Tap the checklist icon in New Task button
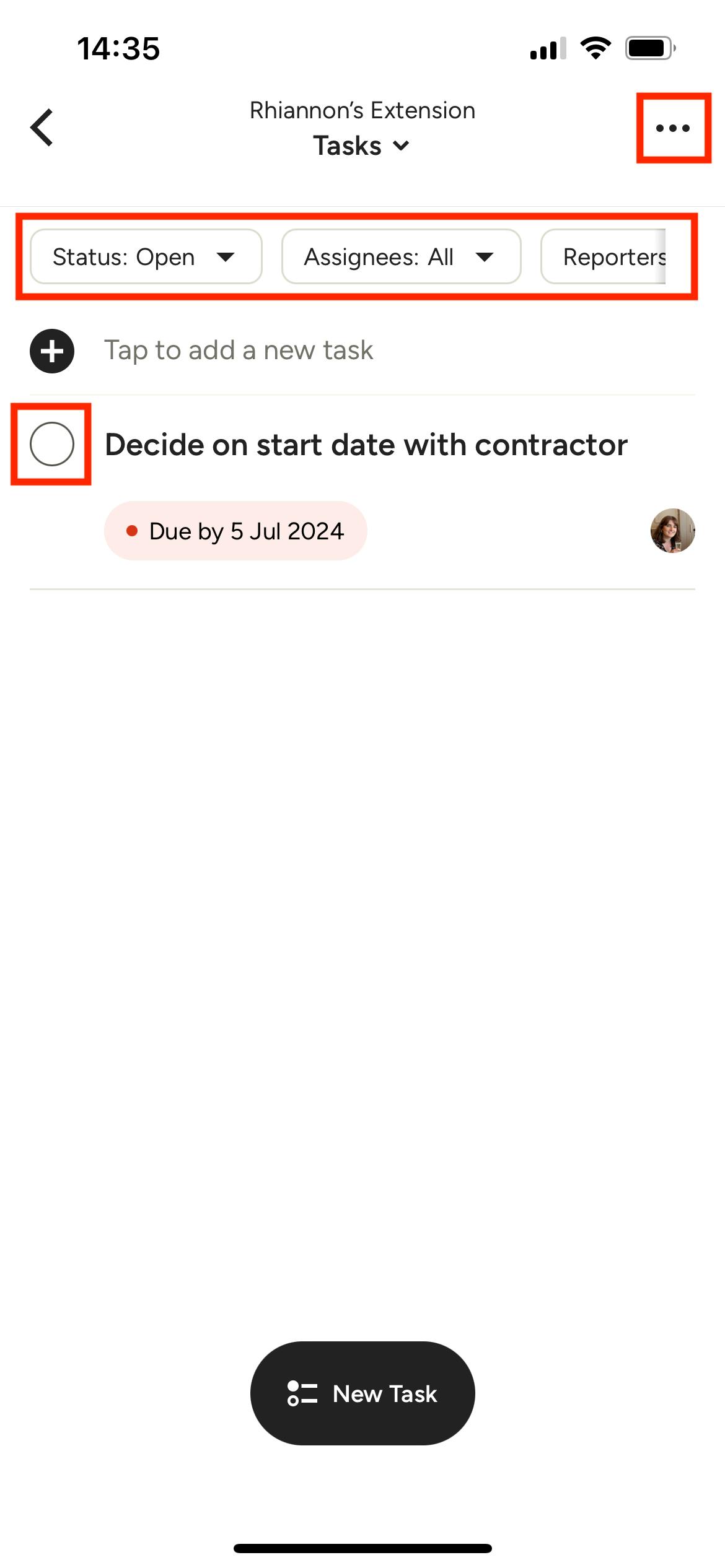This screenshot has height=1568, width=725. [303, 1393]
